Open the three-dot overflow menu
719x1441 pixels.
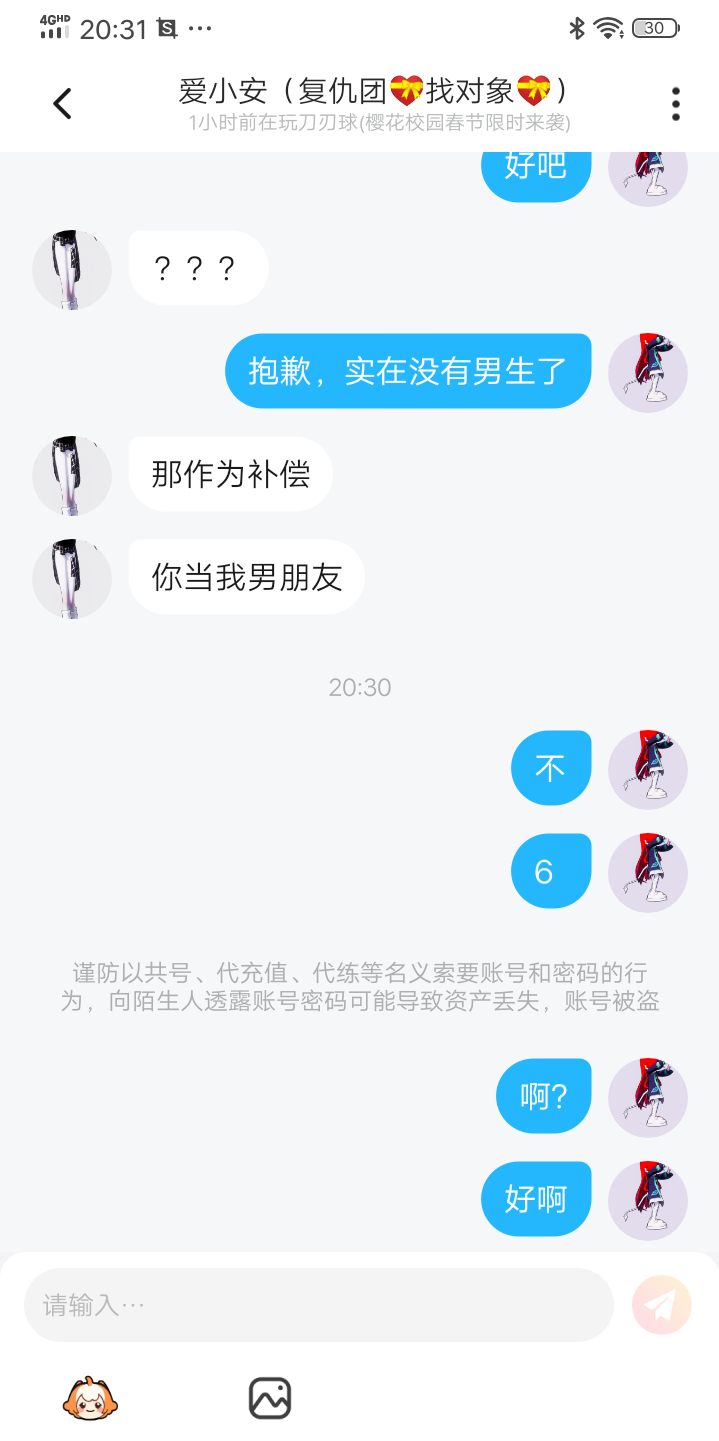(676, 104)
